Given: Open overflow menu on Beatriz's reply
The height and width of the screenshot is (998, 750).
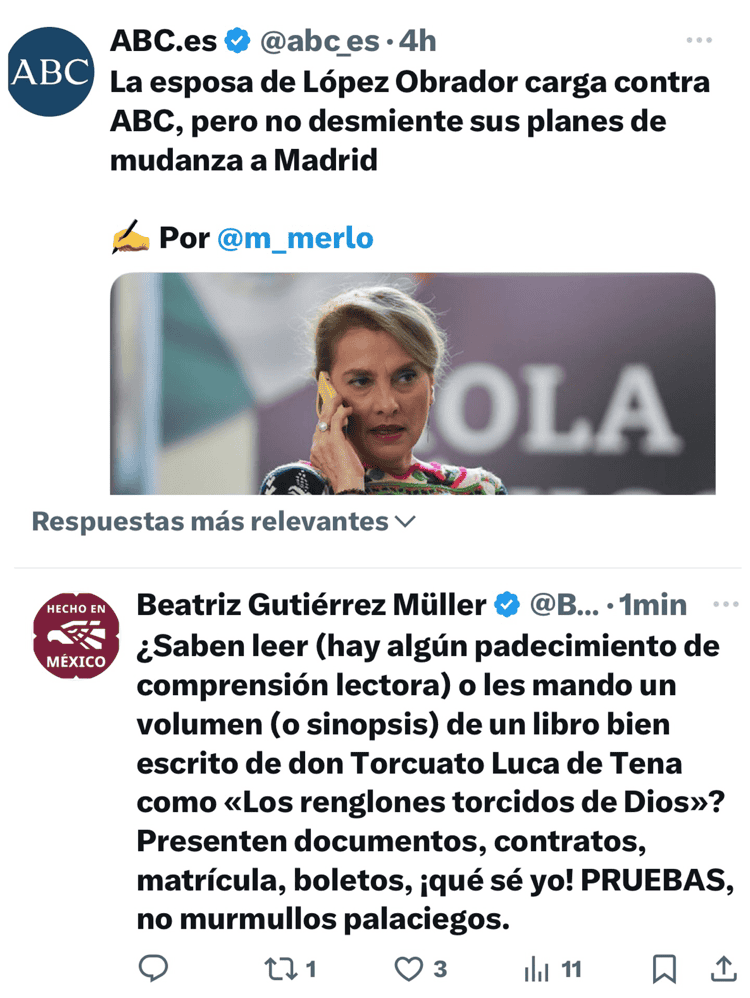Looking at the screenshot, I should pyautogui.click(x=725, y=604).
